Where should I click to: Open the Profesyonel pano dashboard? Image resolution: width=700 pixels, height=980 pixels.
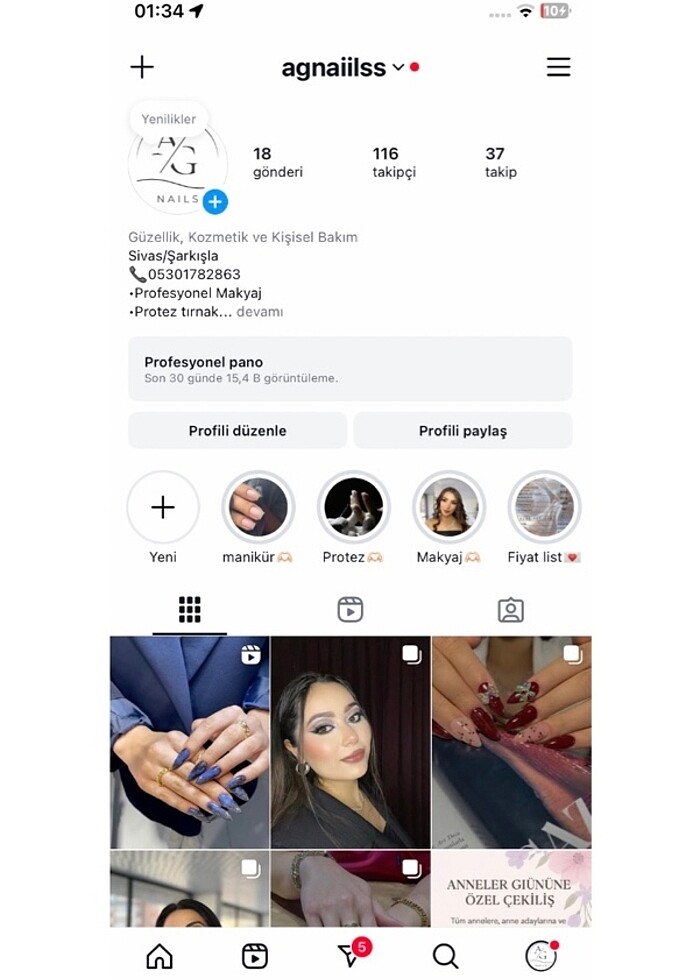[x=350, y=369]
